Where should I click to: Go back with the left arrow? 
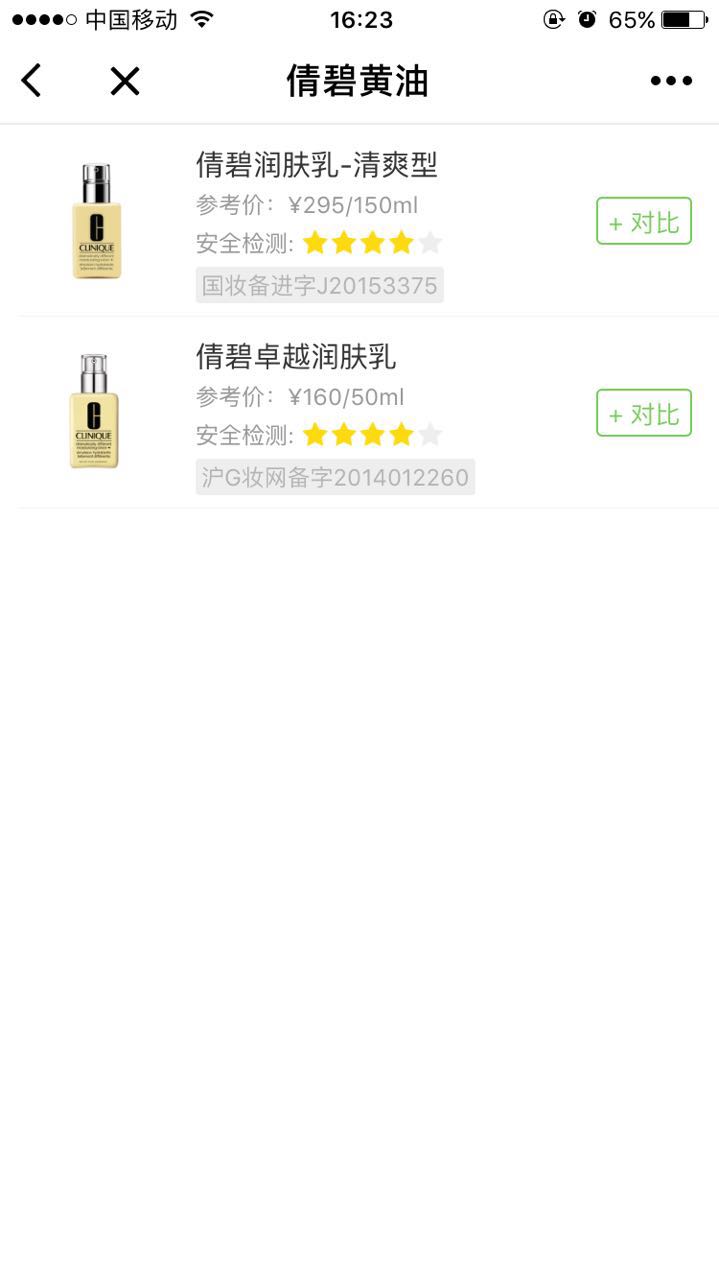pos(32,81)
